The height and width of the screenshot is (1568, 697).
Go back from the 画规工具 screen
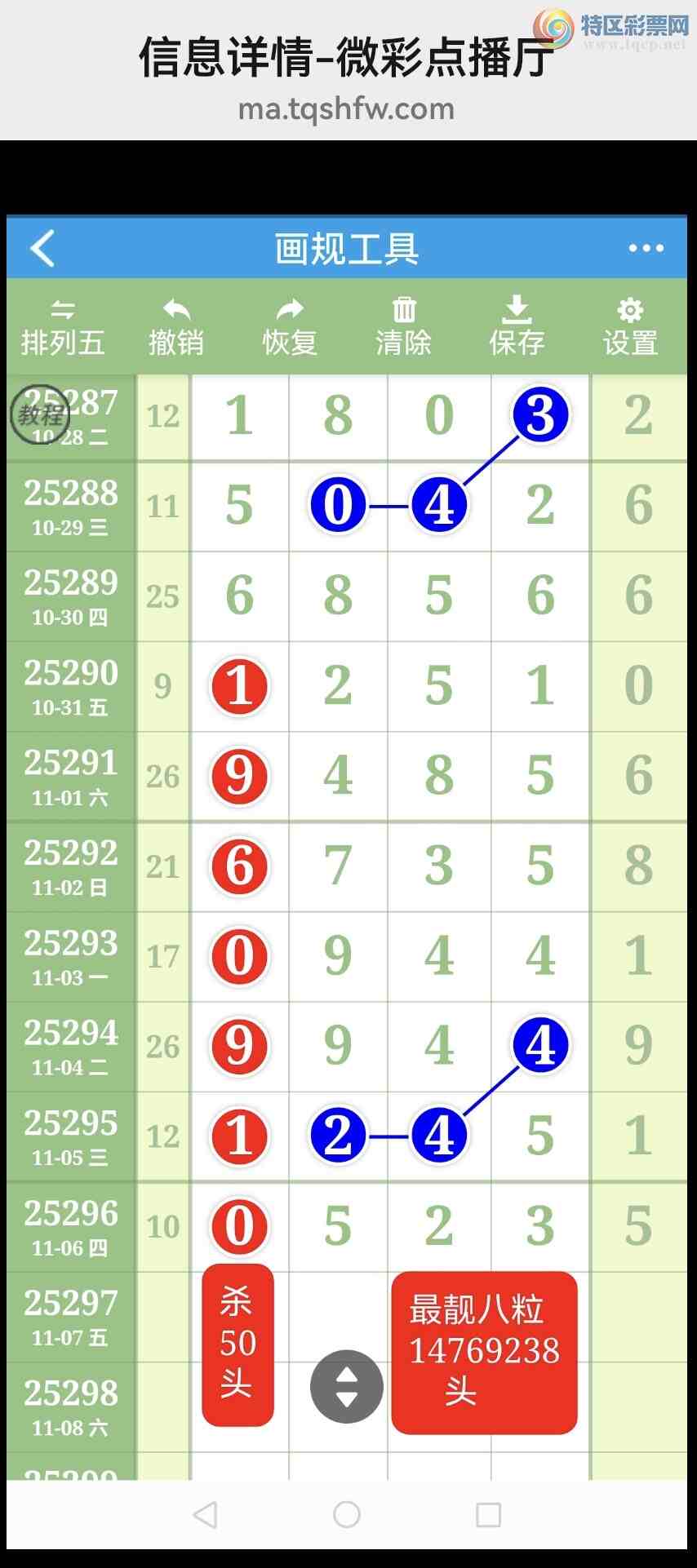[42, 248]
